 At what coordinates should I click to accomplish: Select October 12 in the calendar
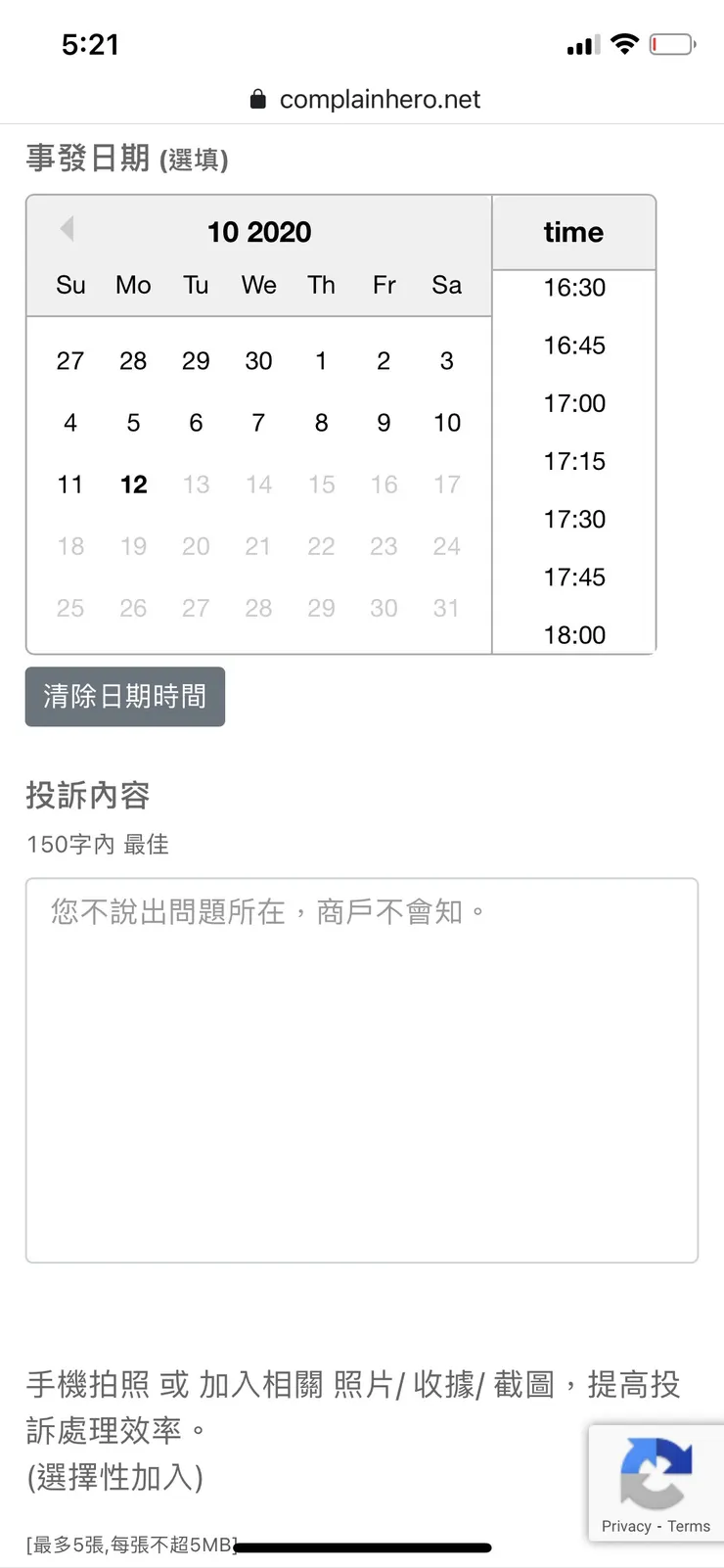click(x=133, y=484)
